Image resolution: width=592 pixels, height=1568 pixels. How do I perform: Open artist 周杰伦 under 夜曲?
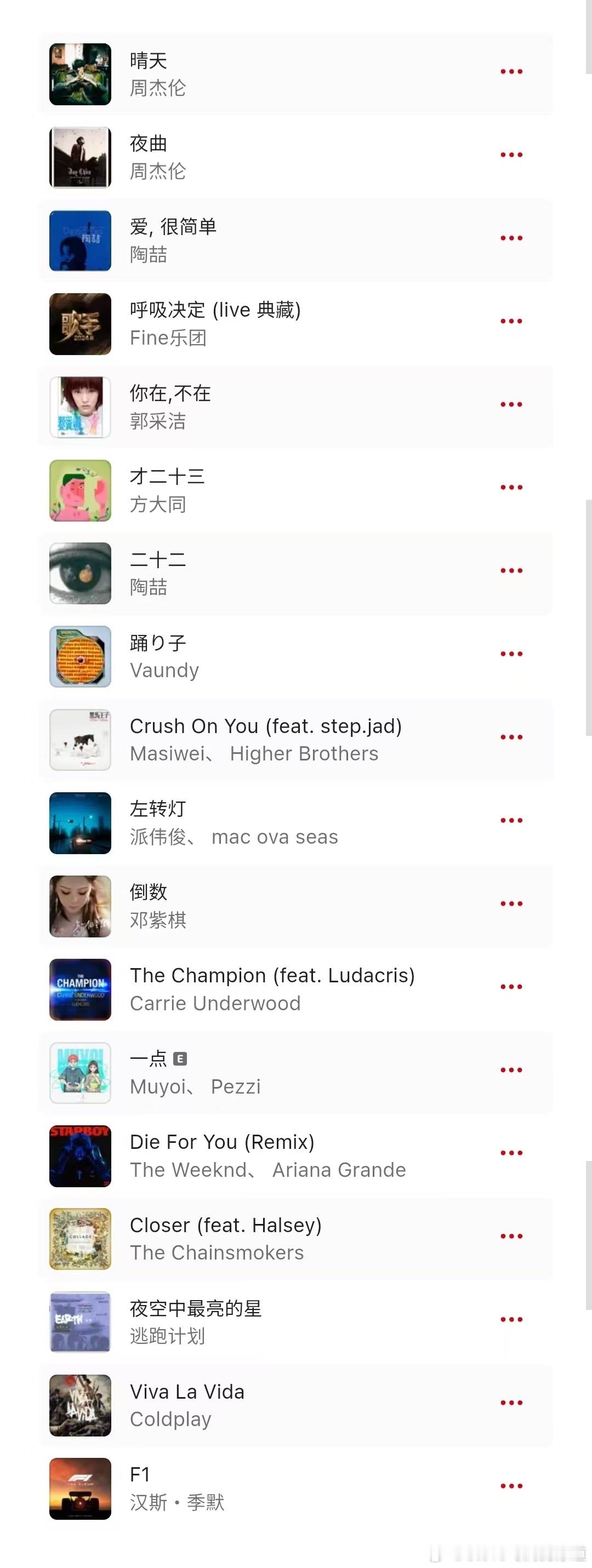[158, 171]
